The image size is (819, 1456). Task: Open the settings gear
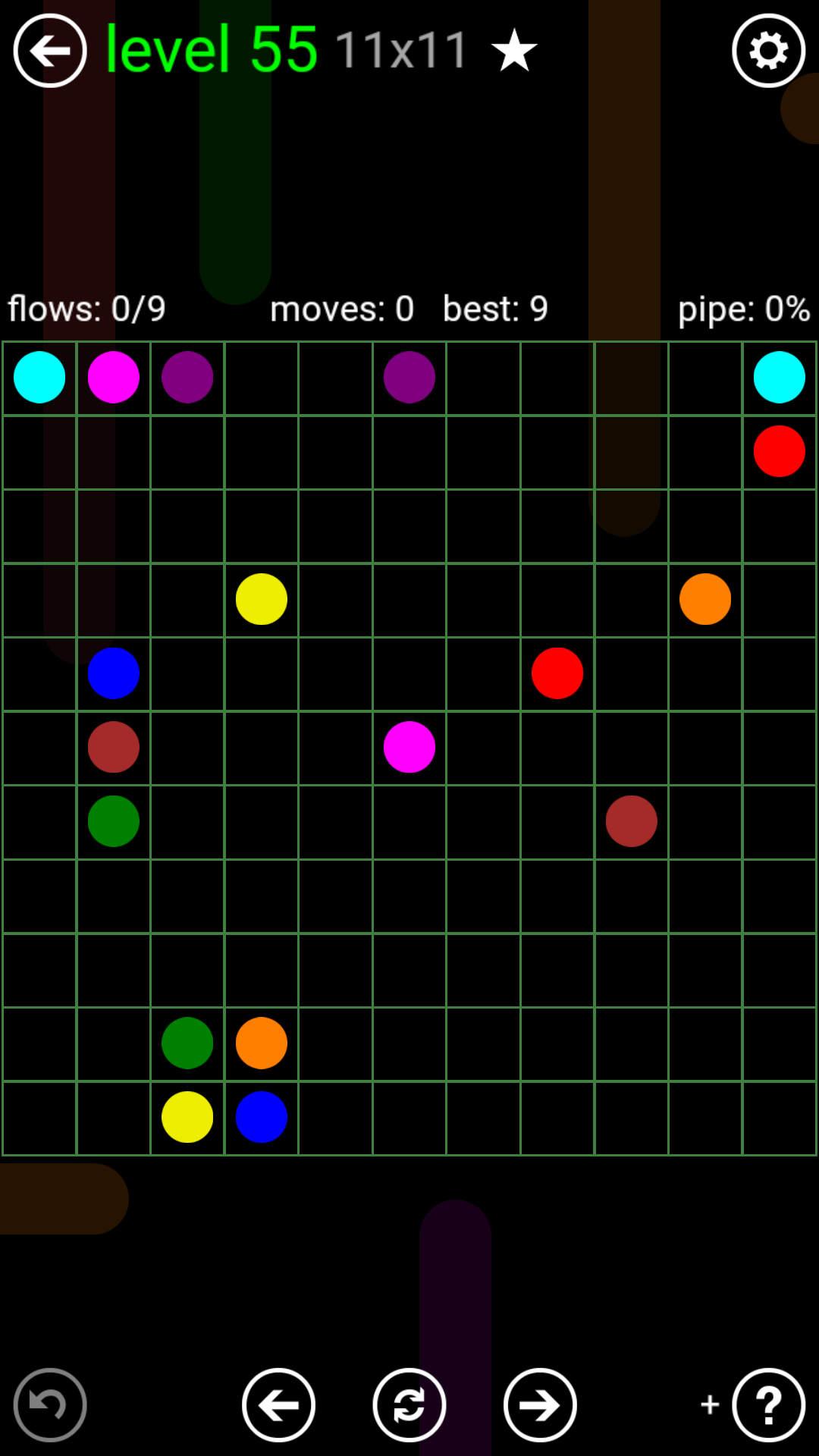coord(768,51)
